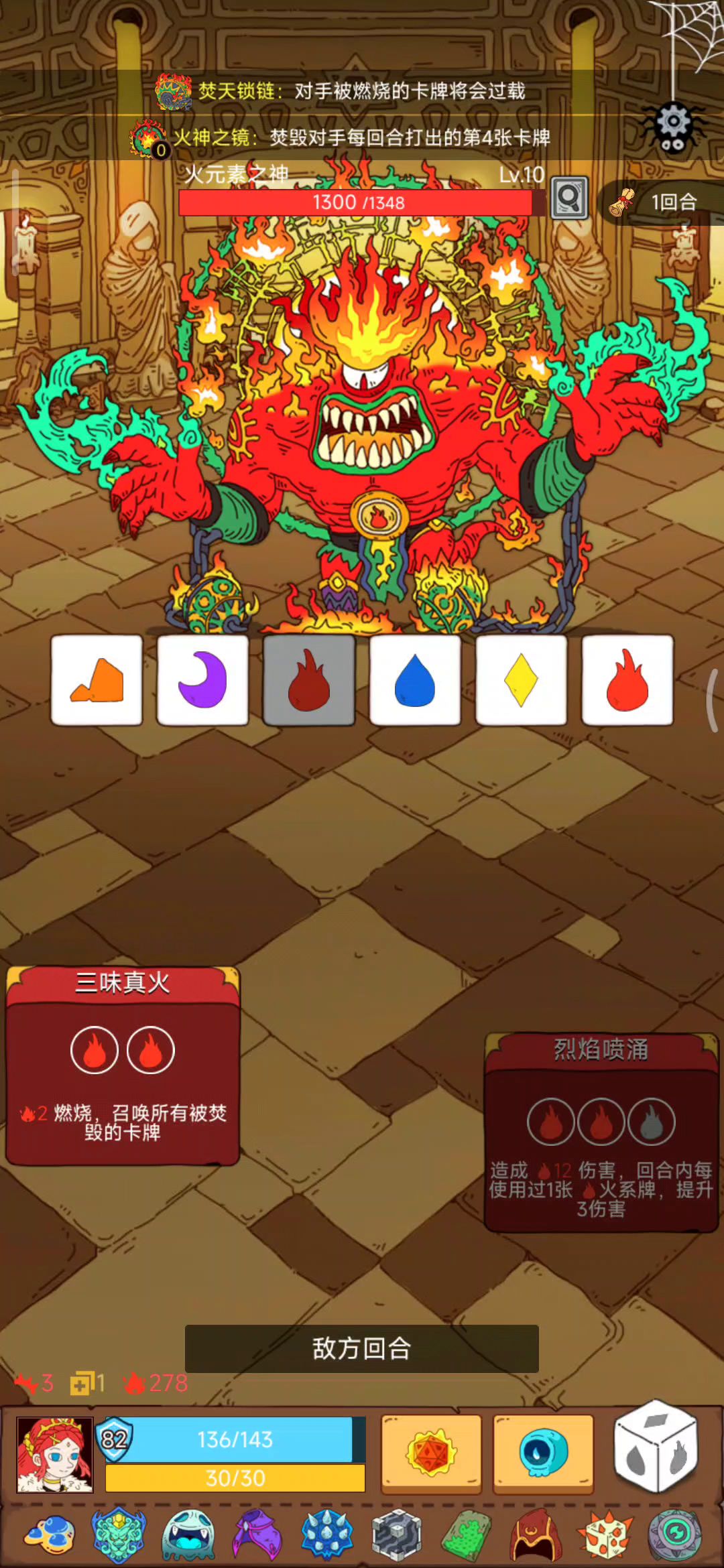Tap the 敌方回合 turn button
This screenshot has width=724, height=1568.
point(362,1348)
